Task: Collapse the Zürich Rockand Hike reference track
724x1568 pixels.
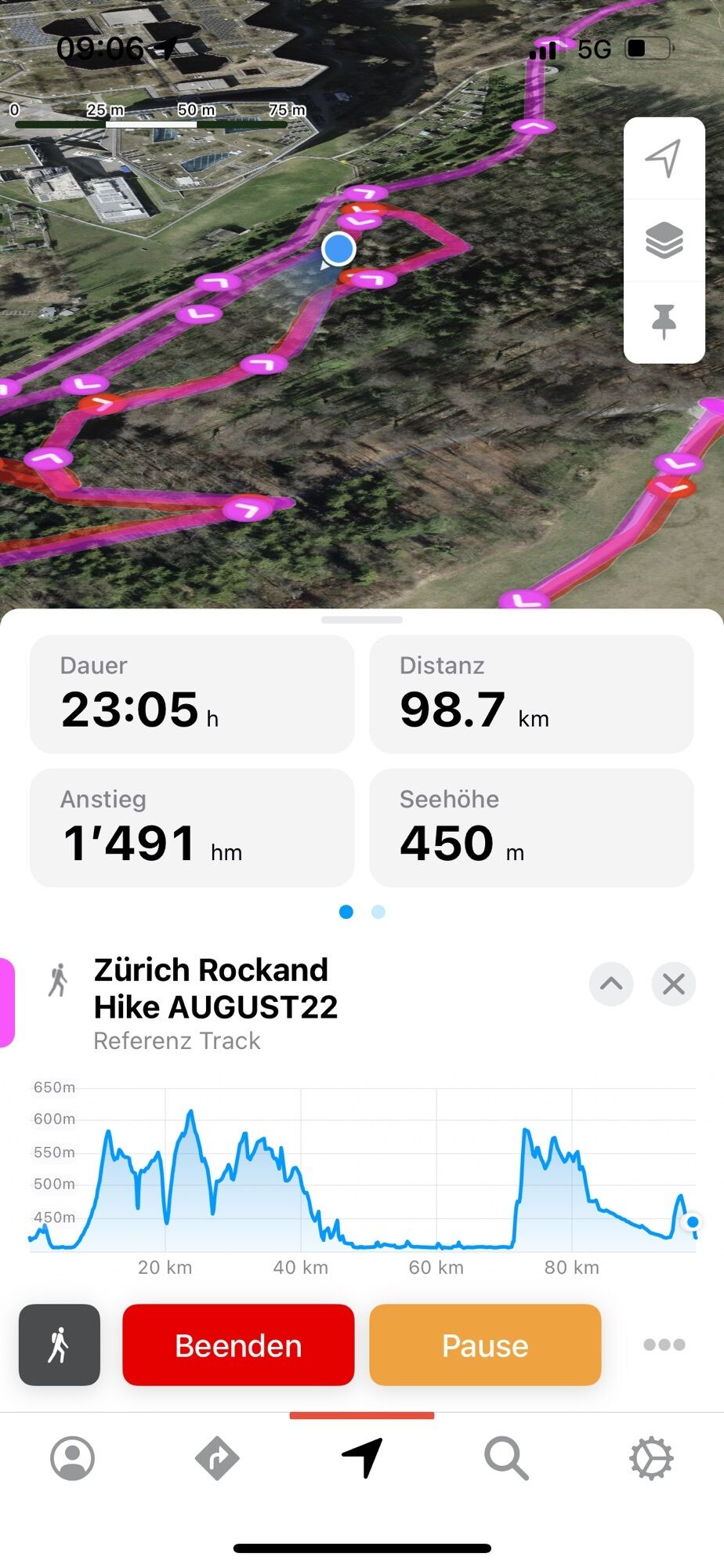Action: coord(611,984)
